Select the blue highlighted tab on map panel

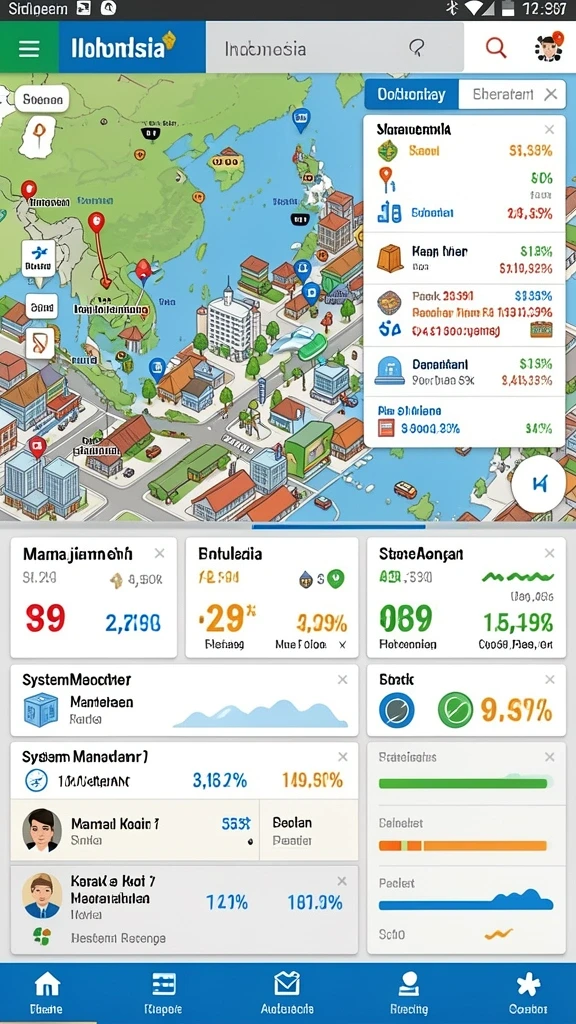pyautogui.click(x=411, y=94)
